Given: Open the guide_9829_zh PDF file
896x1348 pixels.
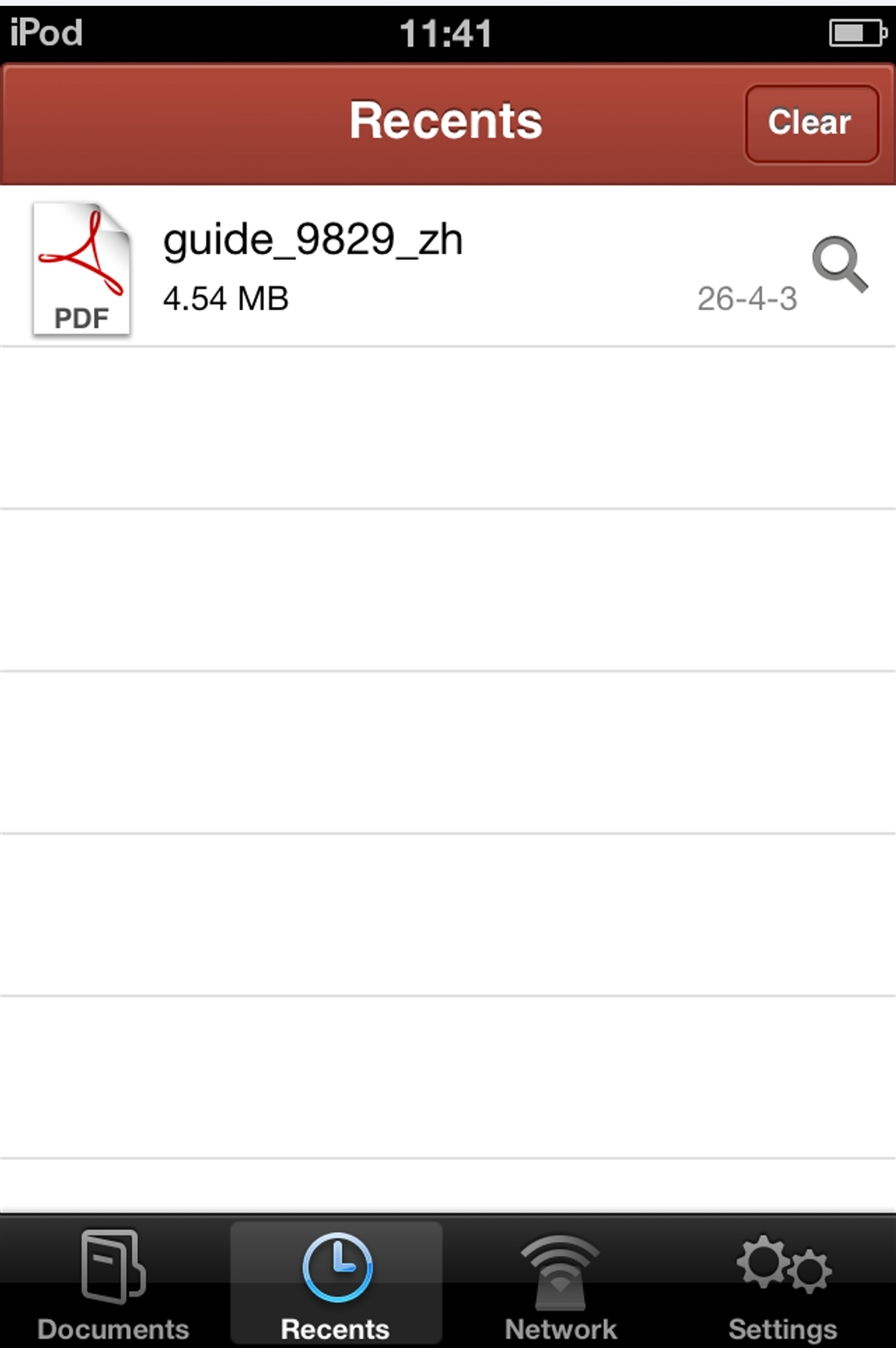Looking at the screenshot, I should (x=314, y=265).
